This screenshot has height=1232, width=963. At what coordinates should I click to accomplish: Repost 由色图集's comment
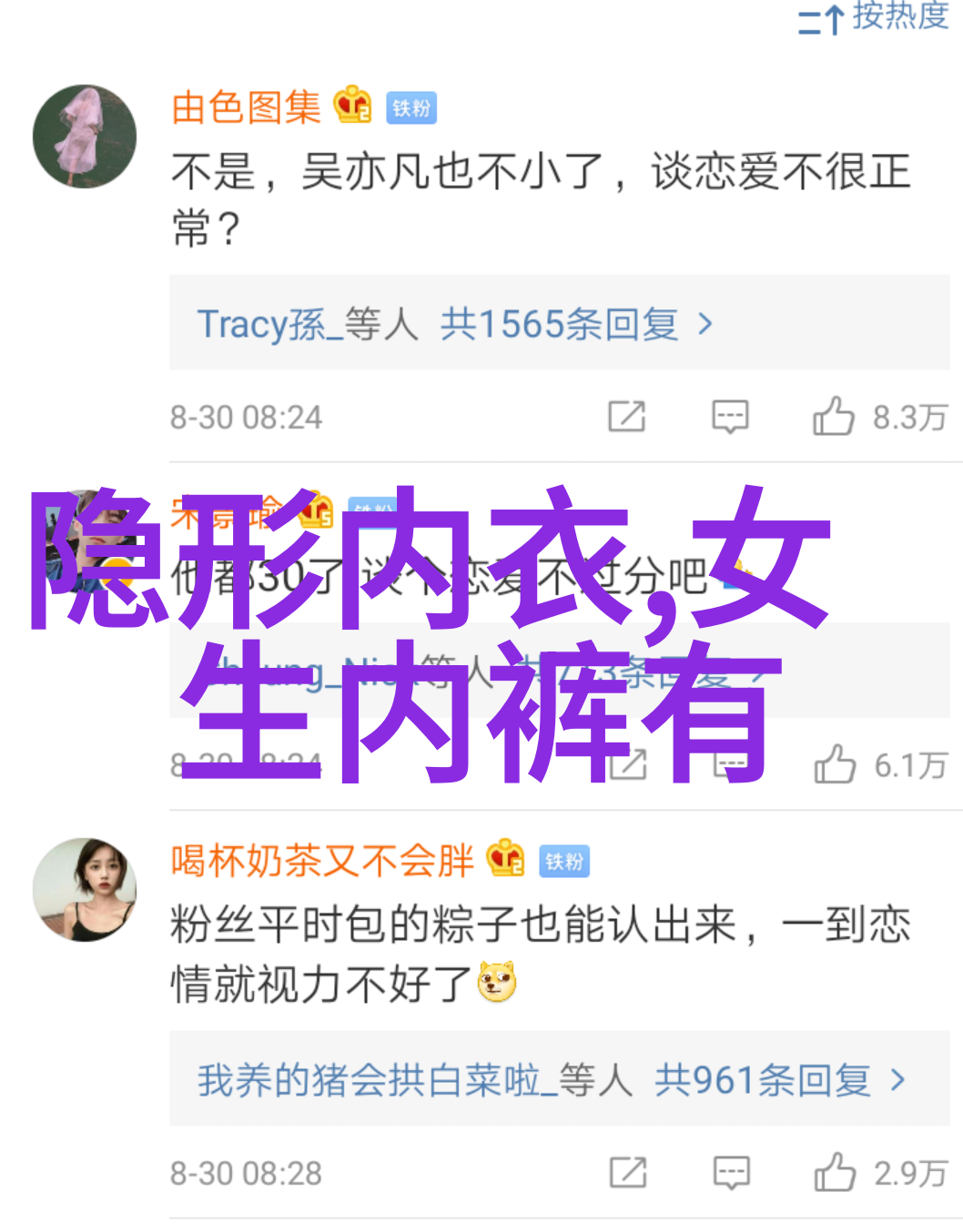pos(627,417)
